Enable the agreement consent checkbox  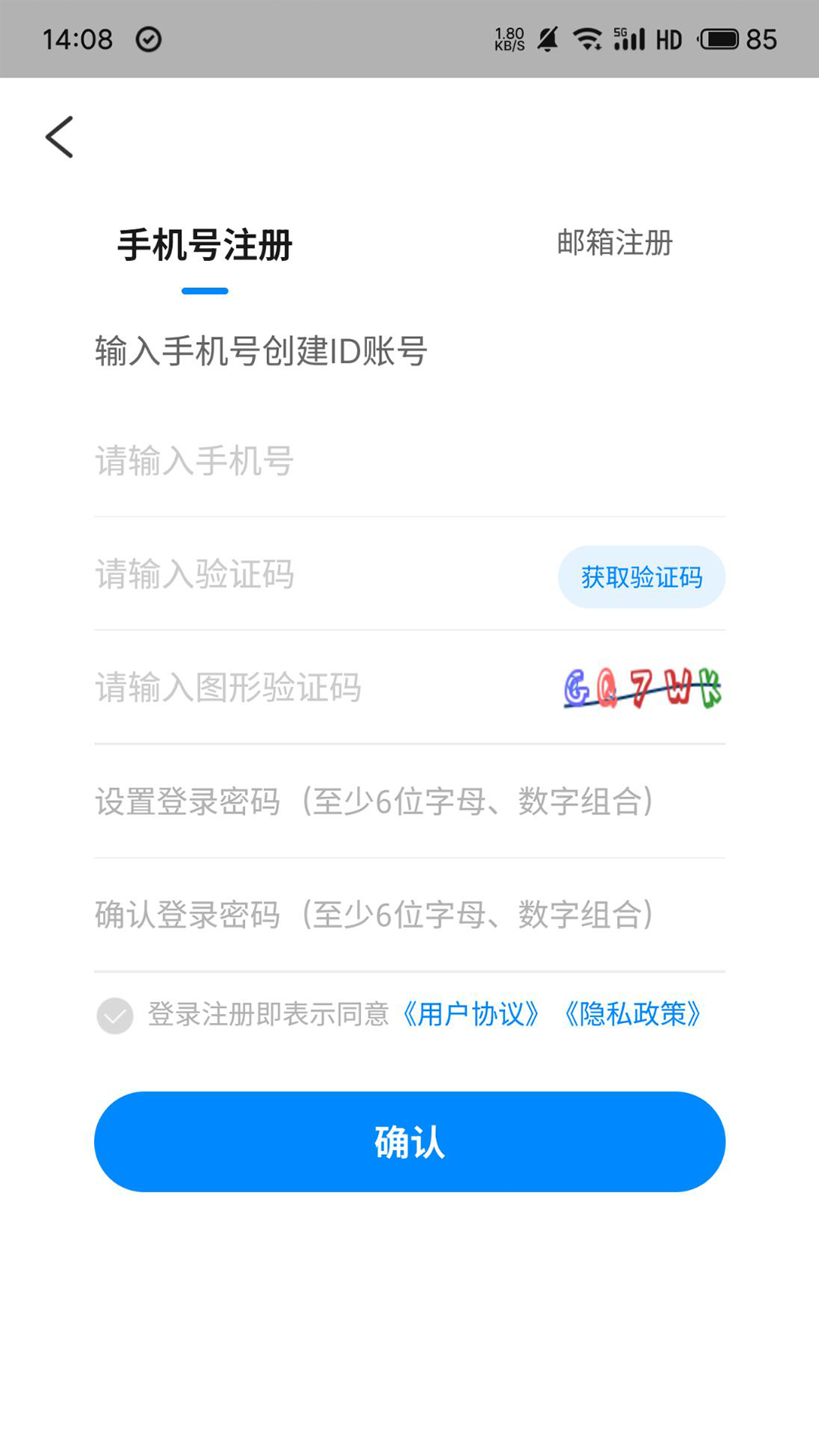pos(115,1014)
